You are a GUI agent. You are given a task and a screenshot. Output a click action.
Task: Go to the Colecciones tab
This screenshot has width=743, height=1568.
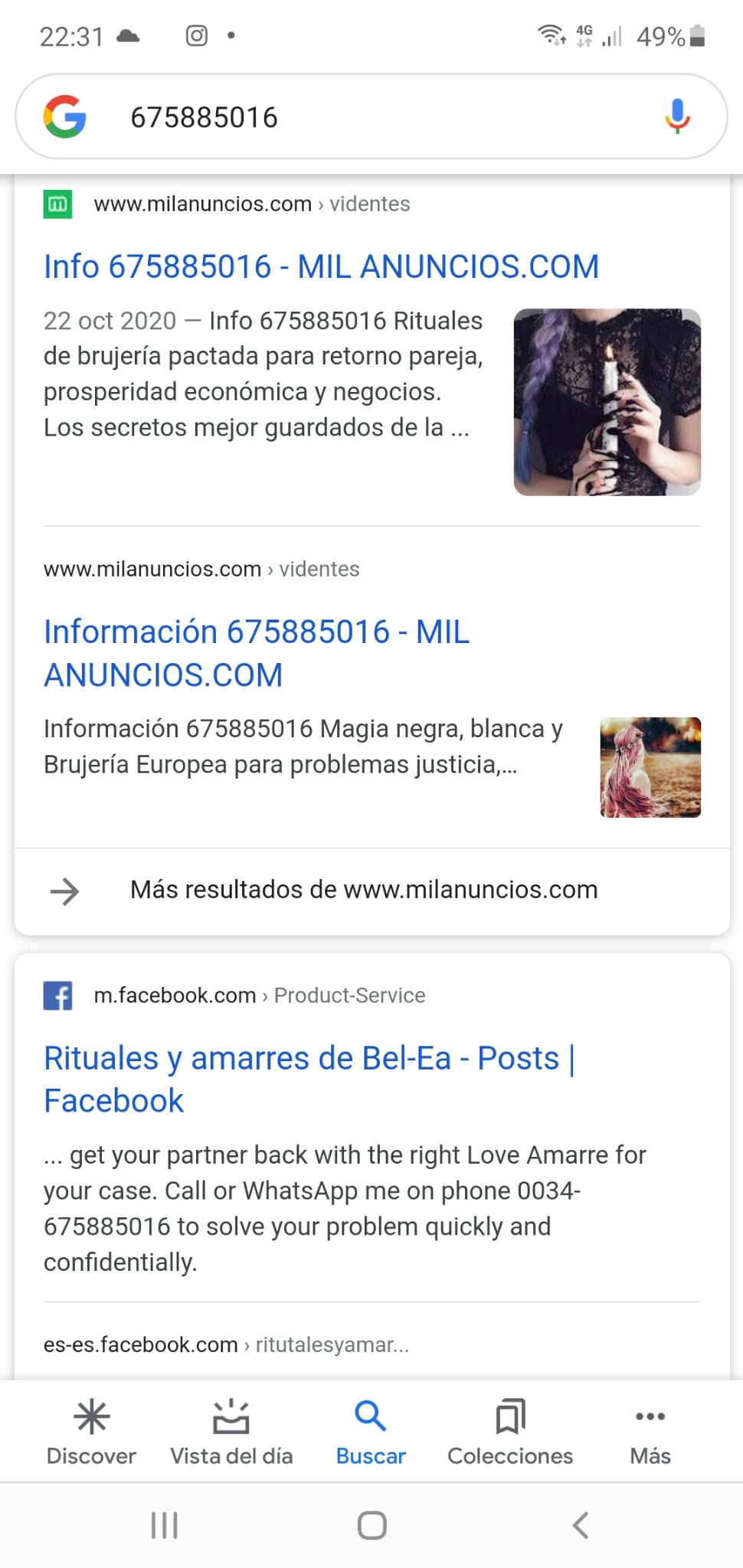click(x=510, y=1431)
